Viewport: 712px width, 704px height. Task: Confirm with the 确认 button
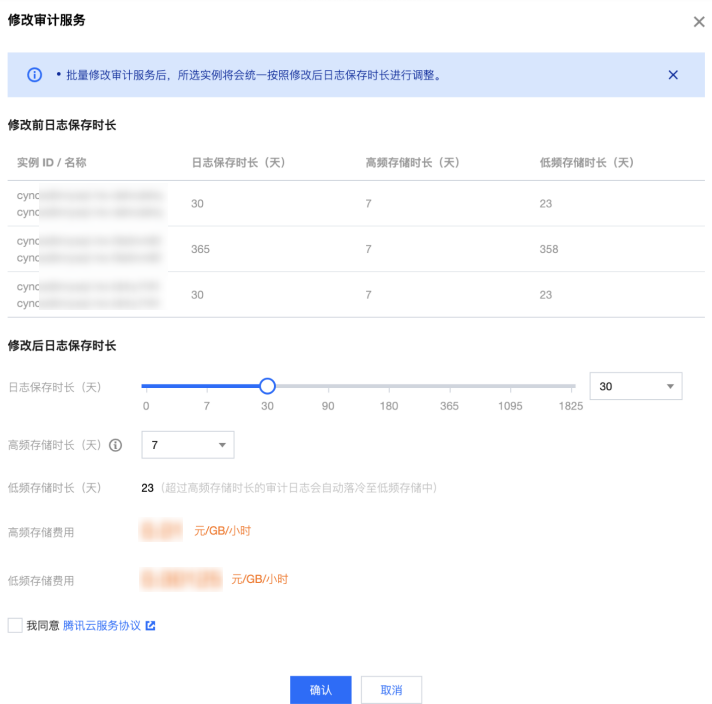(320, 690)
